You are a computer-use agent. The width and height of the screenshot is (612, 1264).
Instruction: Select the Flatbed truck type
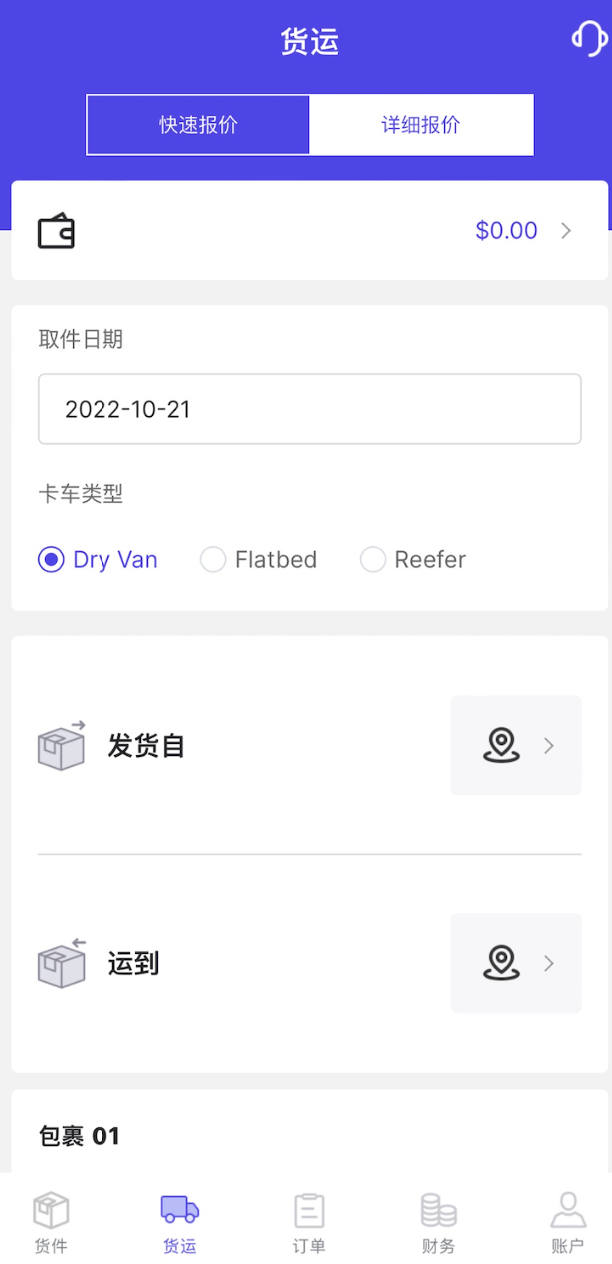[259, 560]
